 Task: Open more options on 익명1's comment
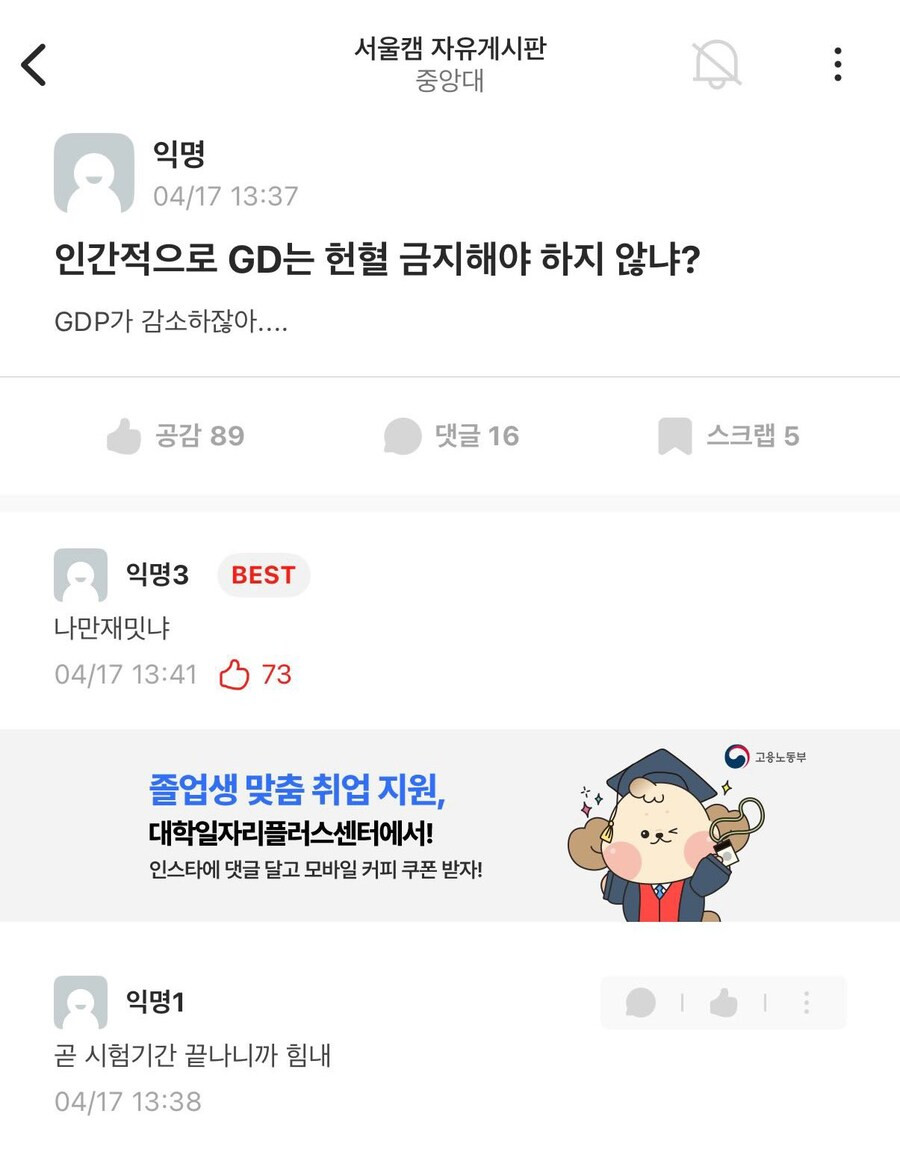click(x=806, y=1002)
